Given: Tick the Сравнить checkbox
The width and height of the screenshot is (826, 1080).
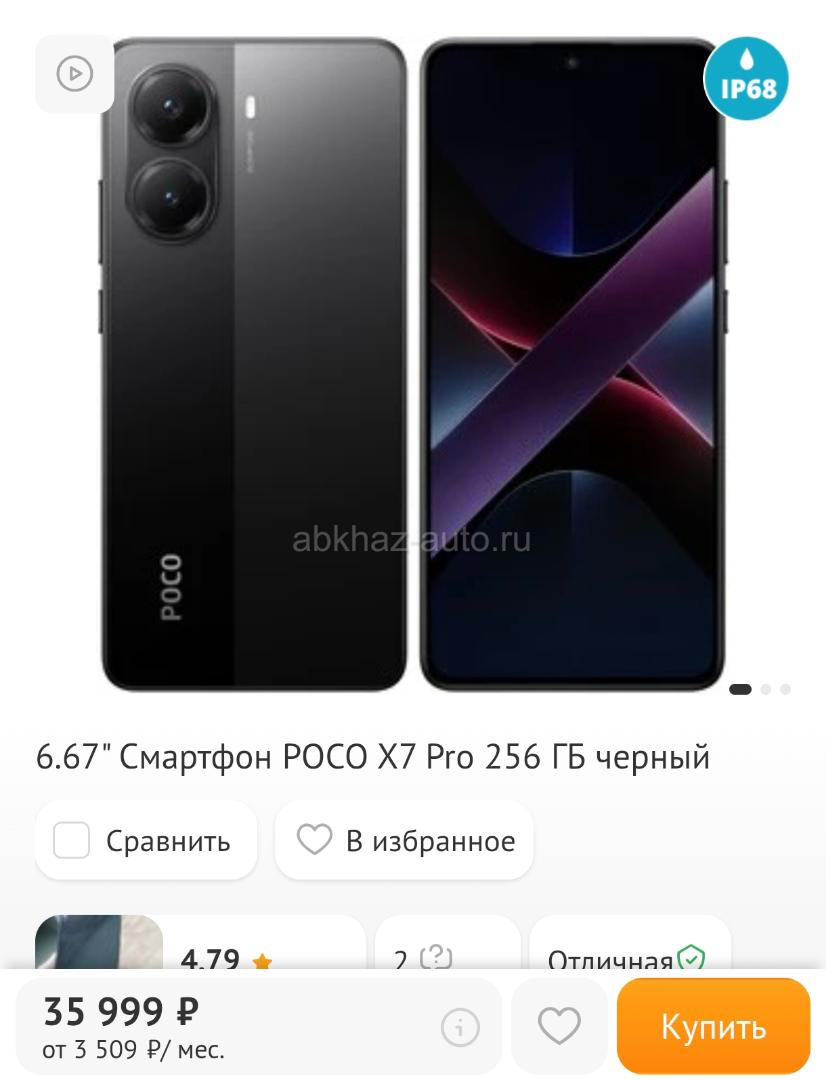Looking at the screenshot, I should 72,841.
